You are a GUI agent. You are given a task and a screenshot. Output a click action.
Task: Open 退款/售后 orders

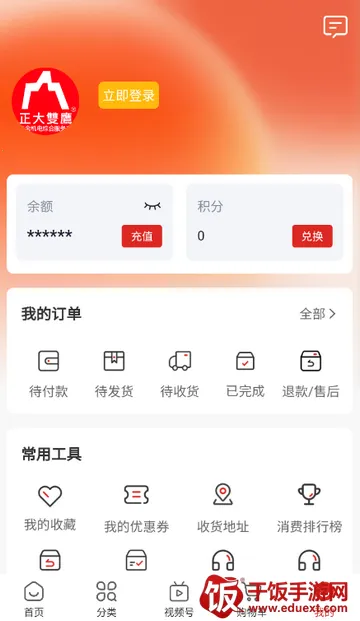(310, 374)
